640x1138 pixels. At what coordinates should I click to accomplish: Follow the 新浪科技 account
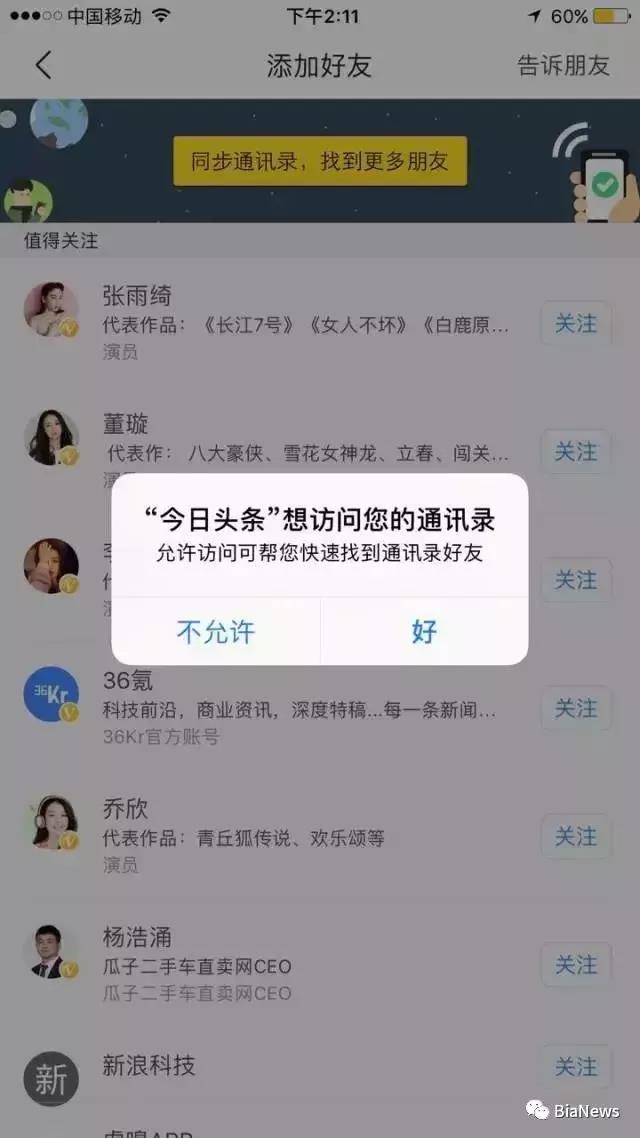pyautogui.click(x=575, y=1067)
